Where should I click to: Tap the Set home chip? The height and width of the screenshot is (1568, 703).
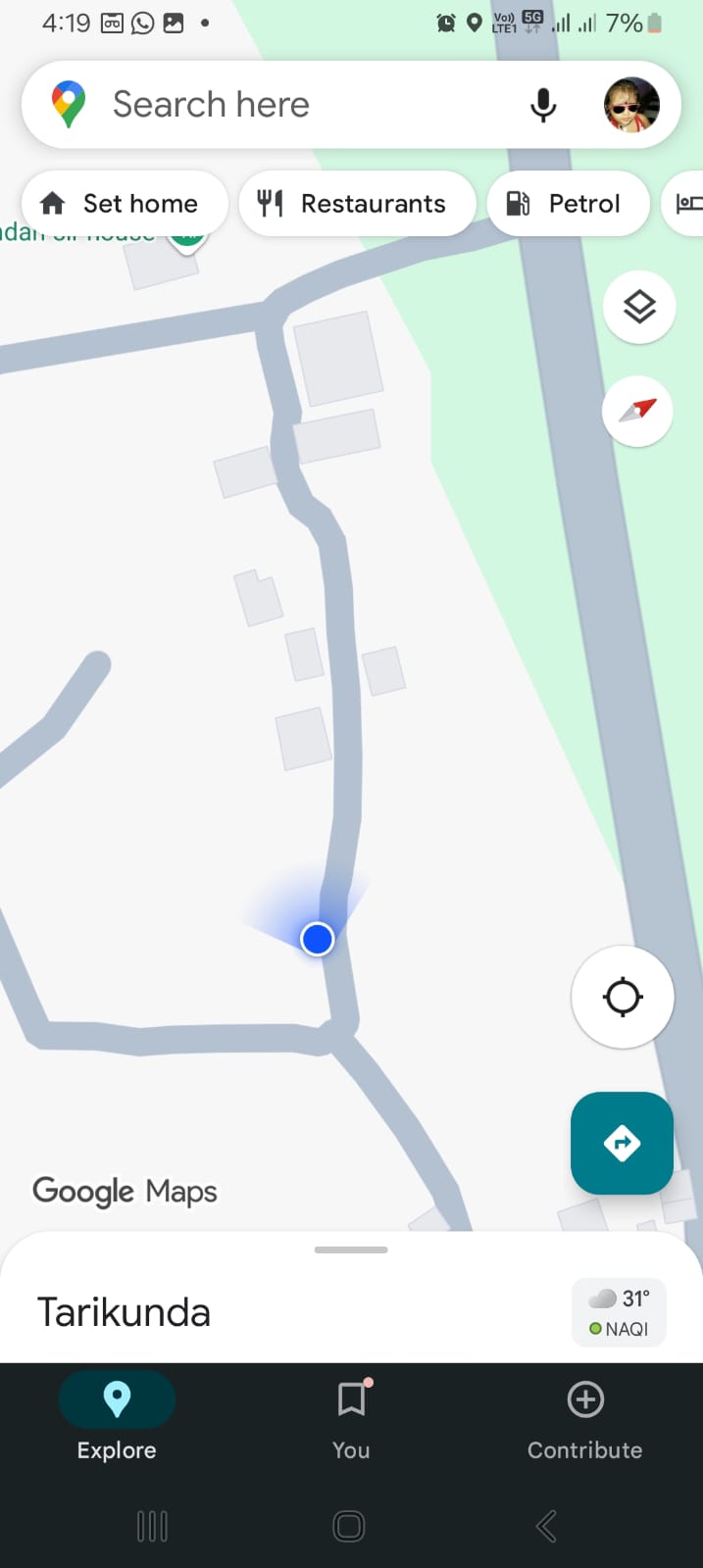(x=124, y=204)
